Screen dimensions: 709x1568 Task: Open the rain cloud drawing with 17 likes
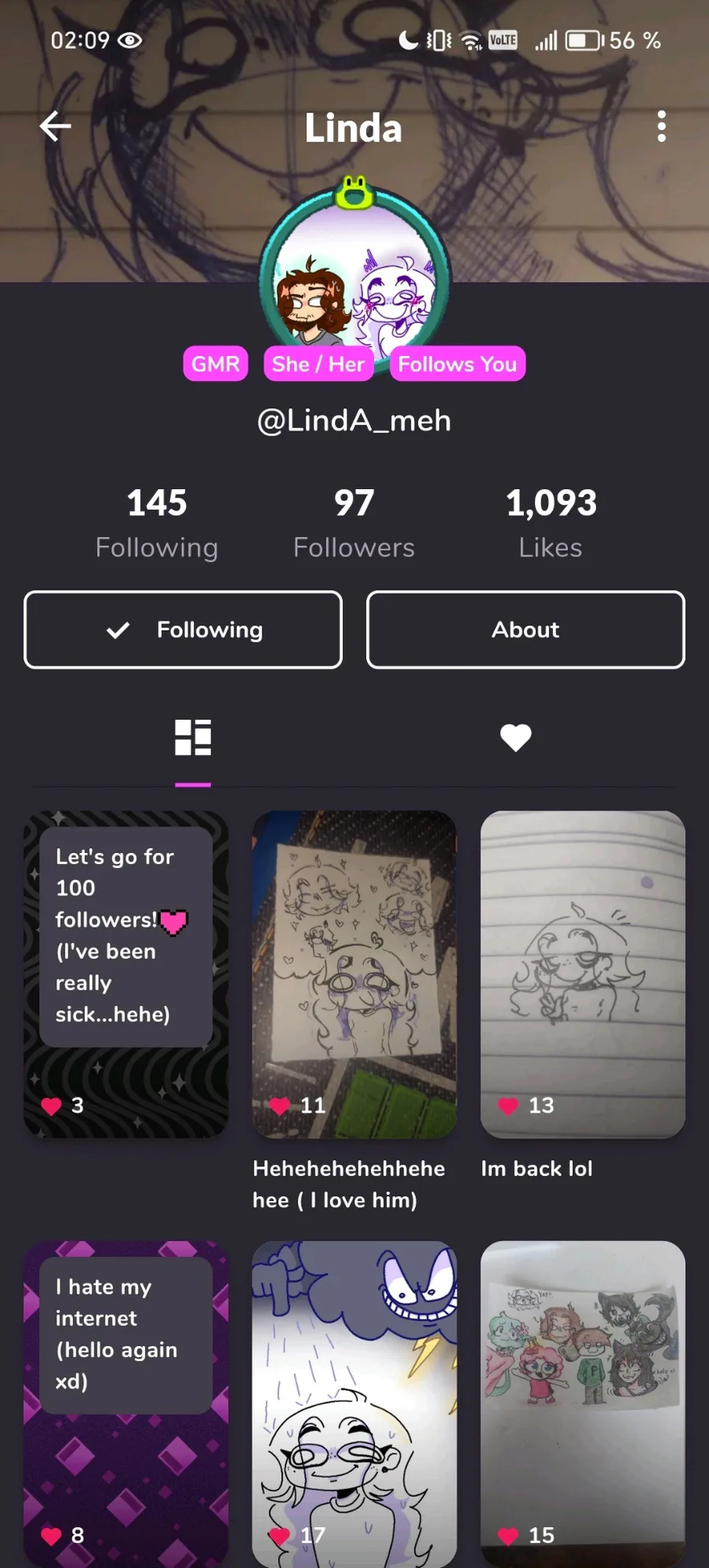(x=354, y=1404)
